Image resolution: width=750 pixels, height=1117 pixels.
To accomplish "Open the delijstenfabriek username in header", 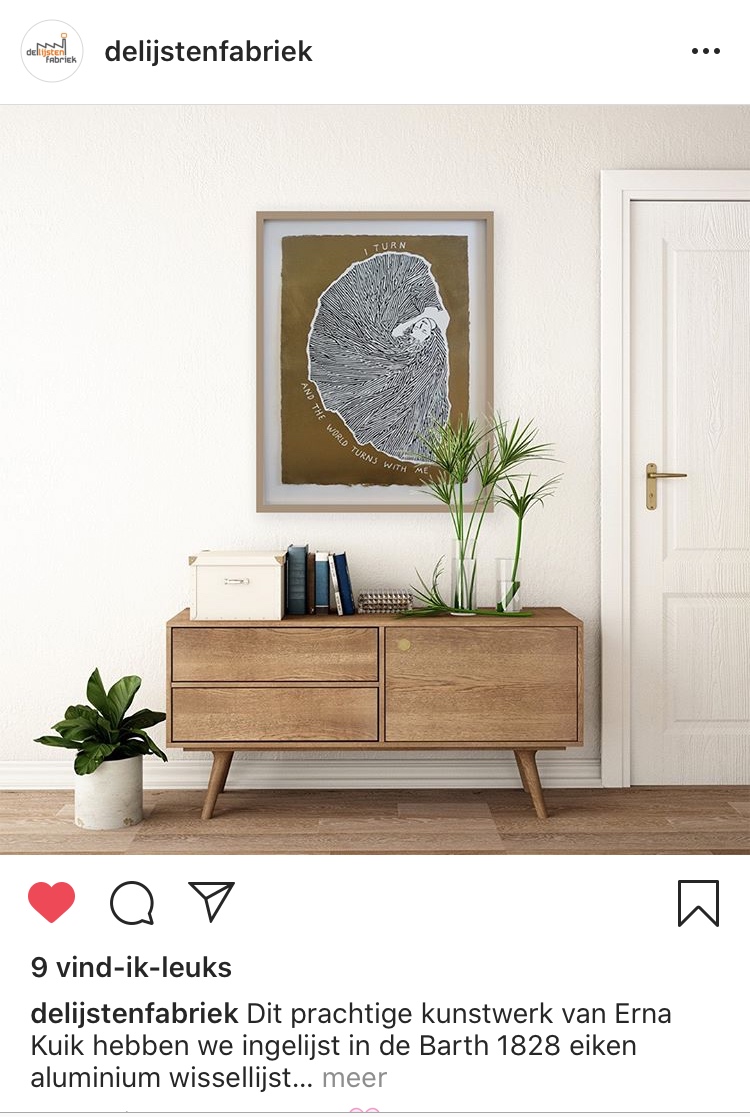I will pos(208,51).
